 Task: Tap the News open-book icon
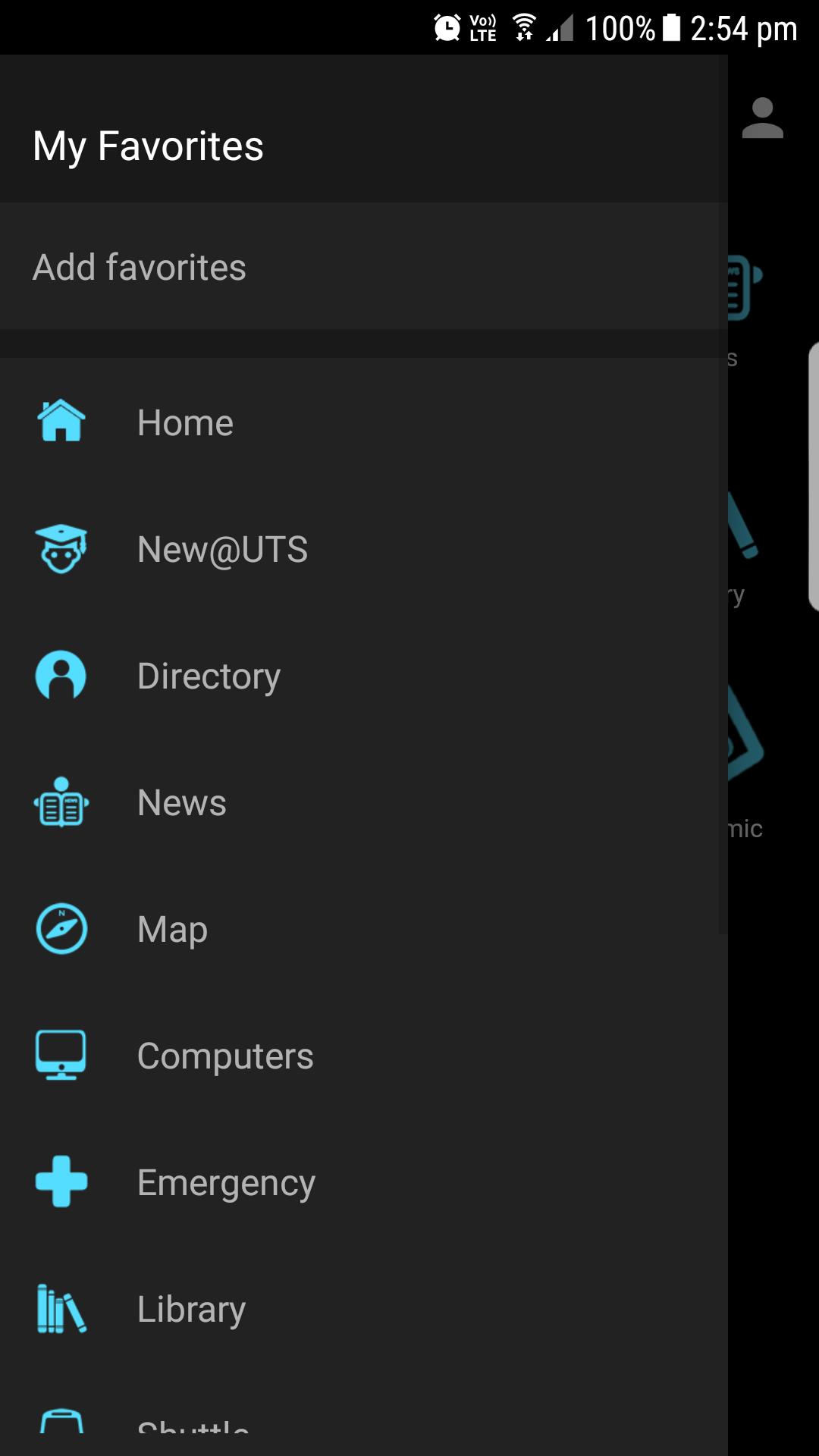pyautogui.click(x=61, y=802)
